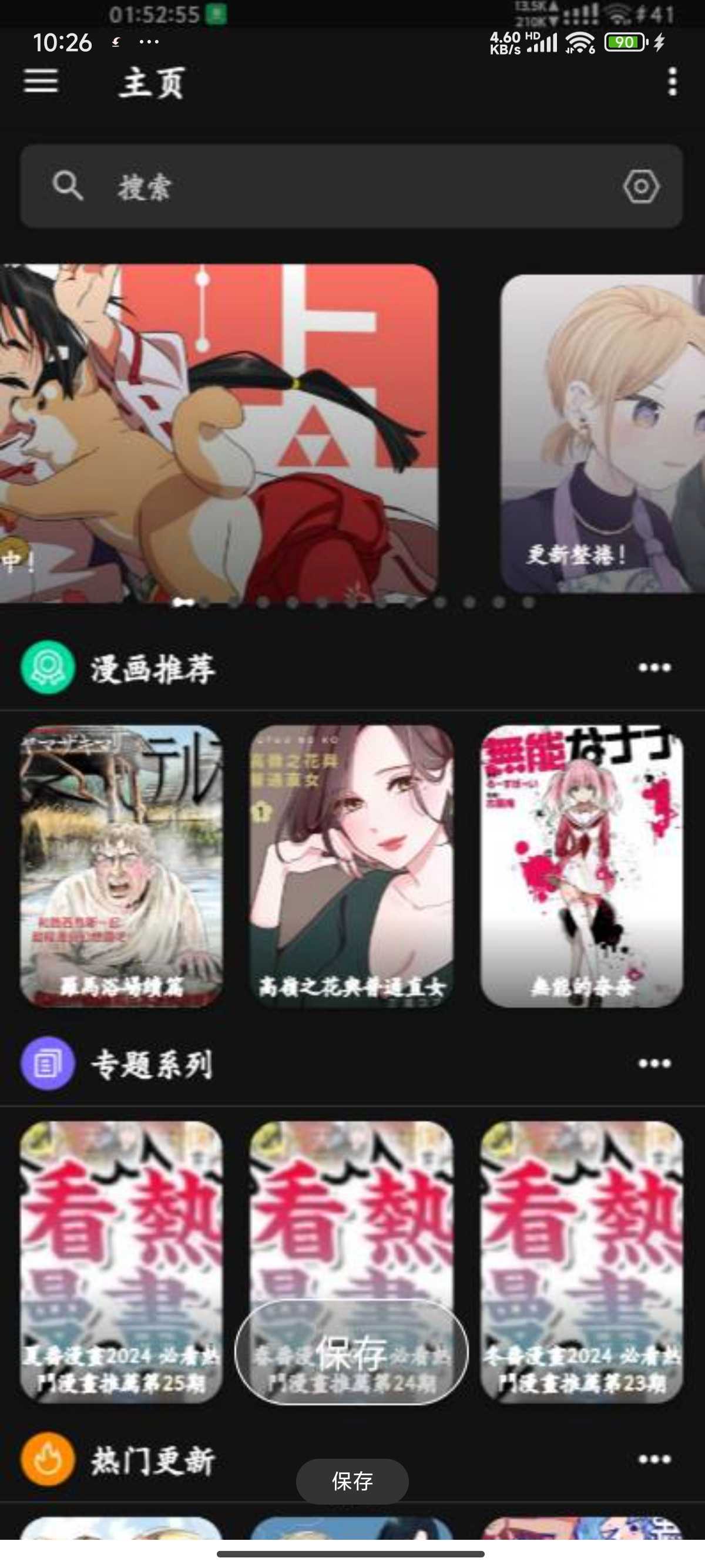Show more in 热门更新 section

click(654, 1459)
